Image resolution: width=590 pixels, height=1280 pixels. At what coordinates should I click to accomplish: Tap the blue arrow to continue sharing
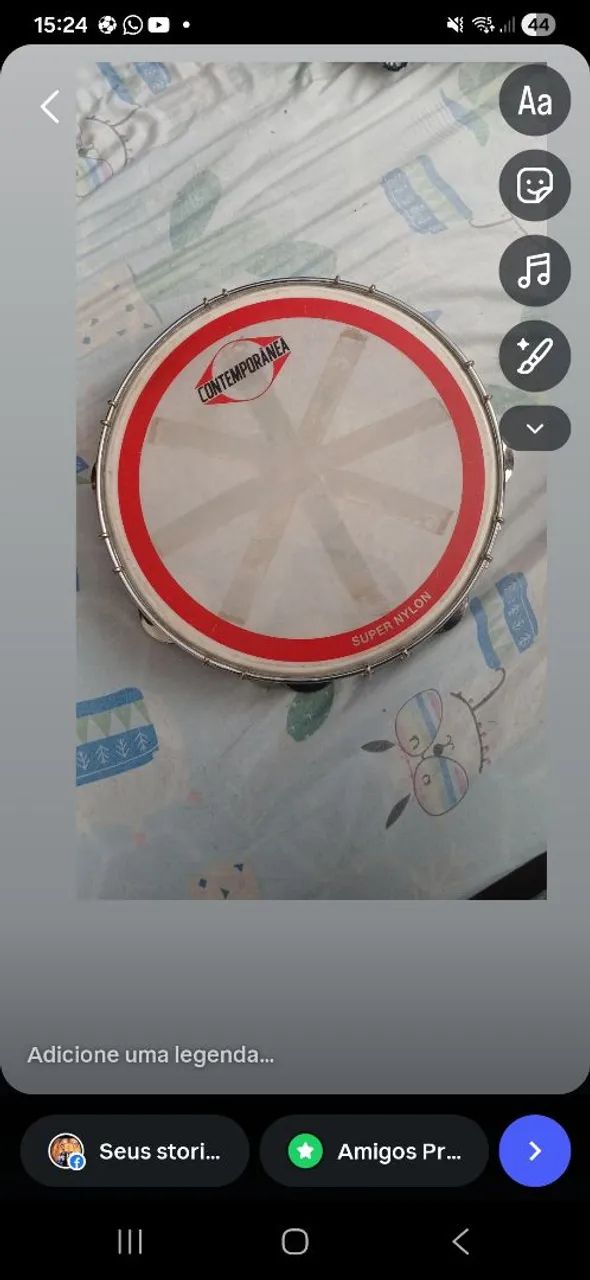[535, 1151]
